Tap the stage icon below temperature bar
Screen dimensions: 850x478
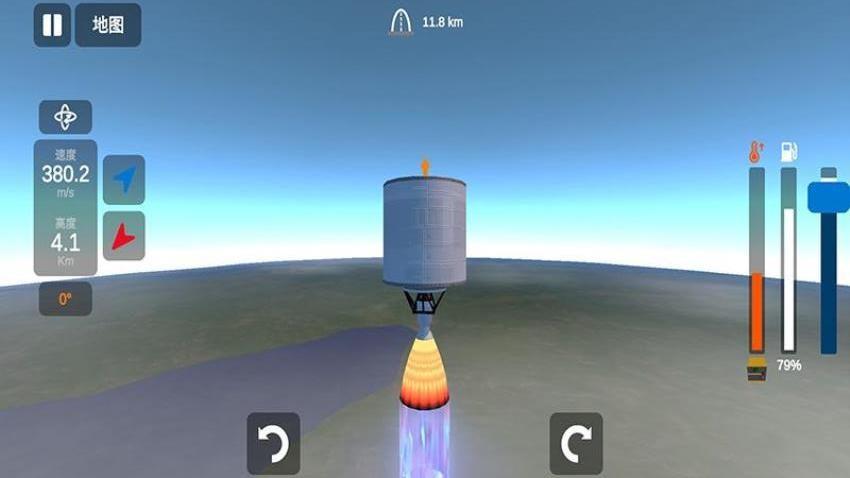[757, 368]
